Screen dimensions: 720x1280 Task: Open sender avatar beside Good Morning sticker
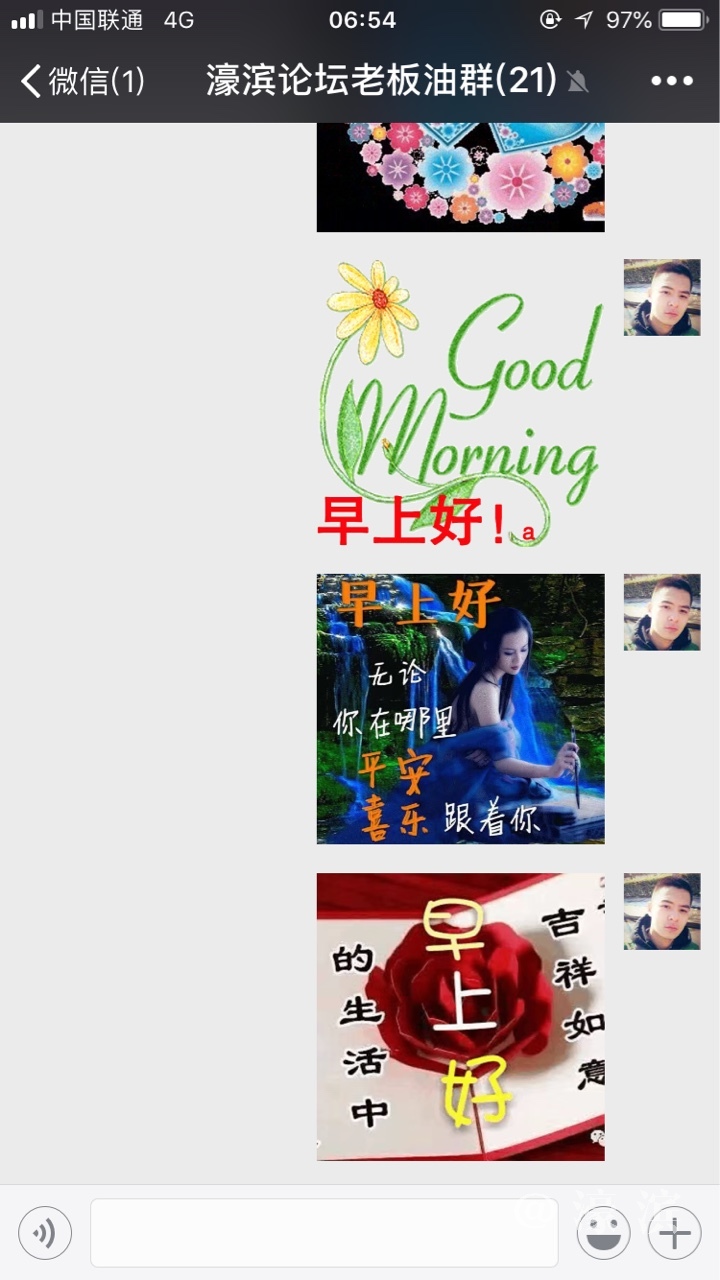click(x=661, y=298)
